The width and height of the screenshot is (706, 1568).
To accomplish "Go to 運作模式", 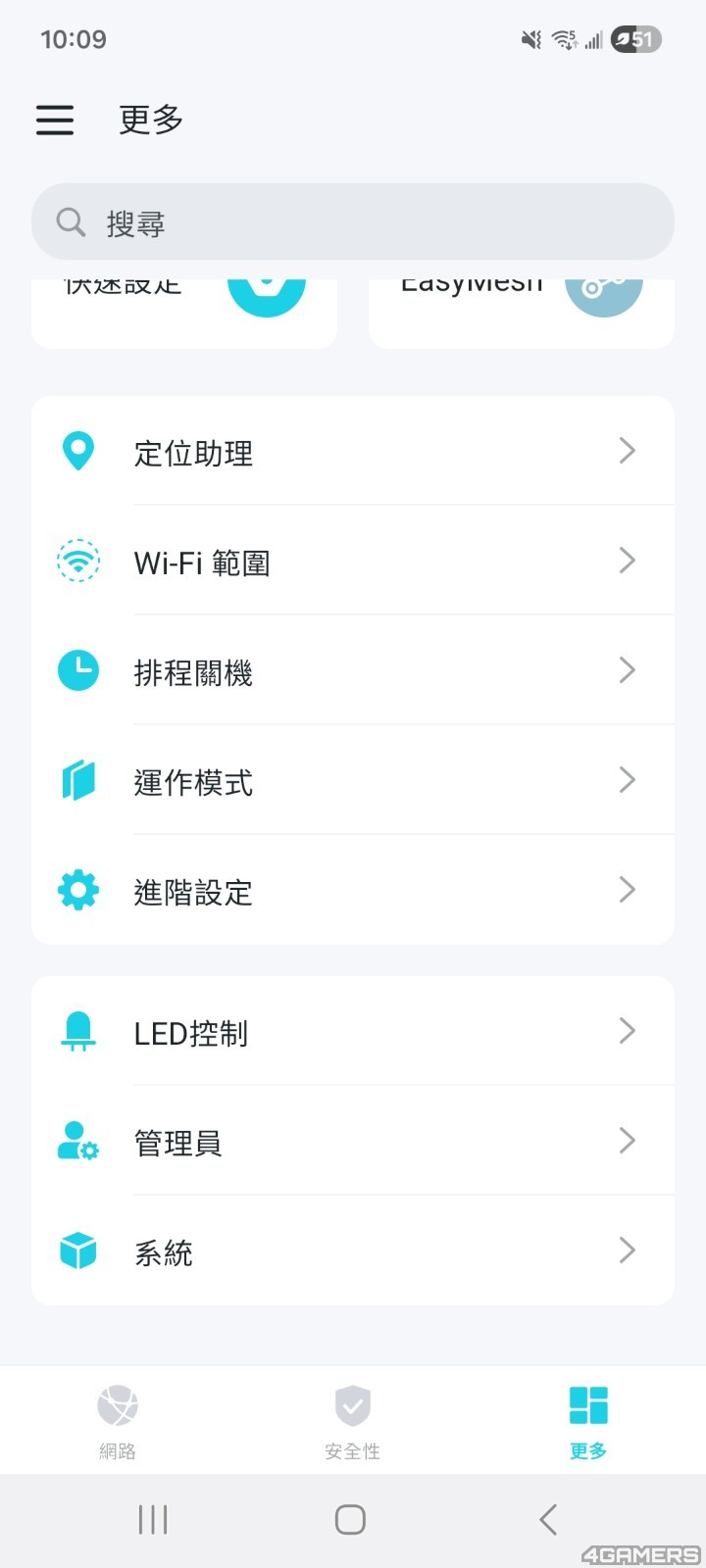I will tap(353, 781).
